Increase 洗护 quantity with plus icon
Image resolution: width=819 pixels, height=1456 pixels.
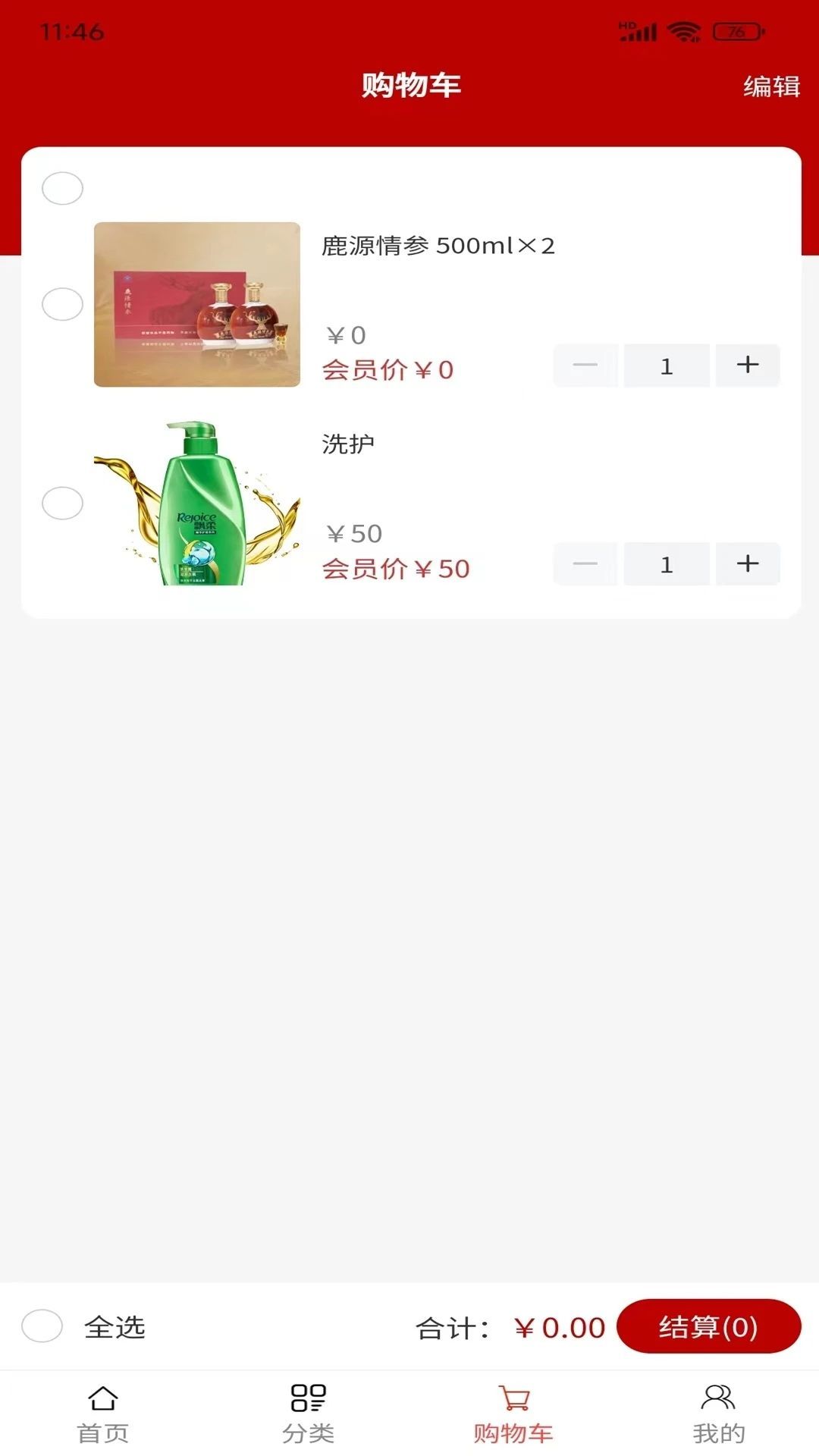click(x=747, y=564)
